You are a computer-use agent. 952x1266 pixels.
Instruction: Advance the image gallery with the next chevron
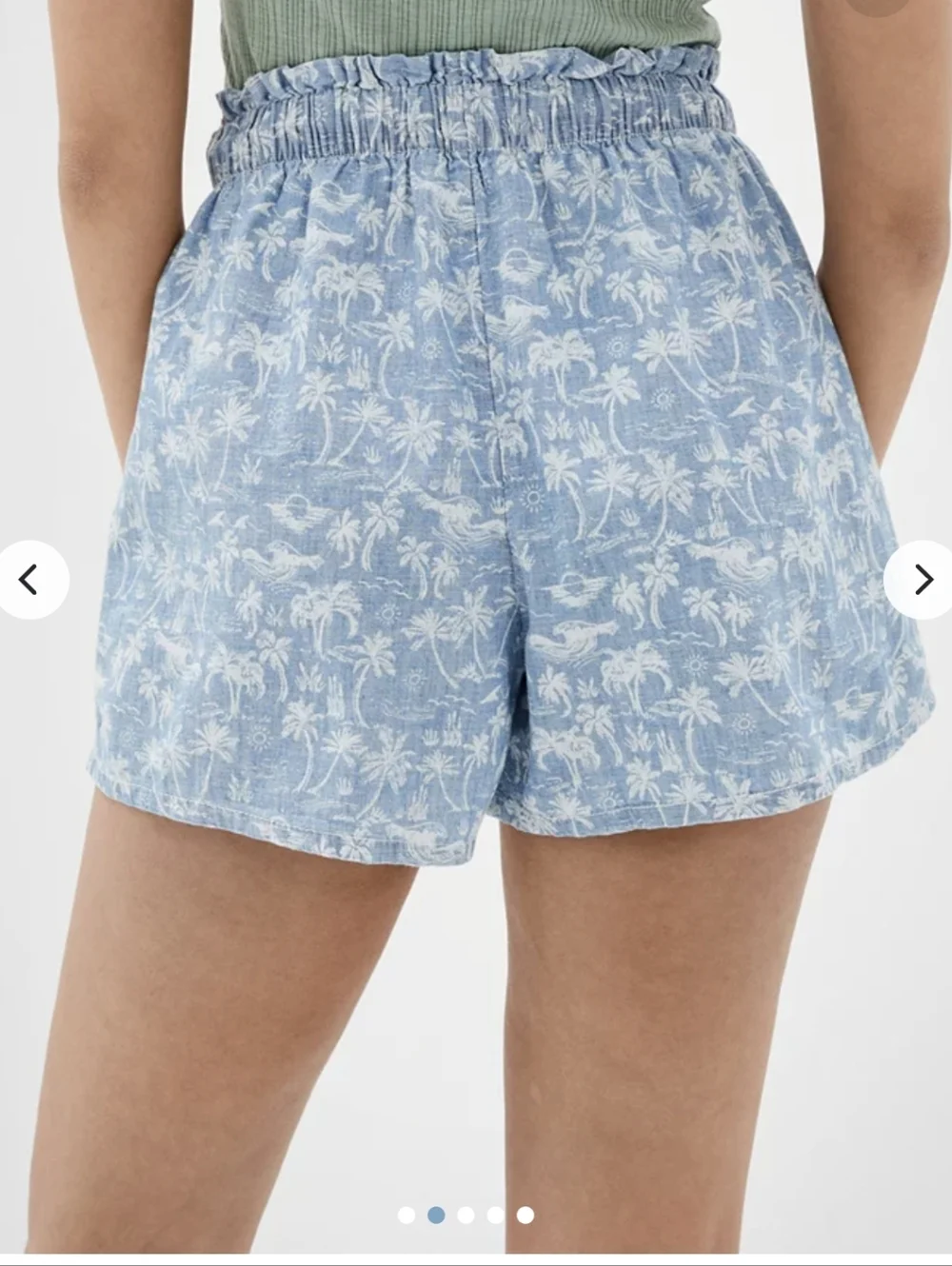(922, 578)
